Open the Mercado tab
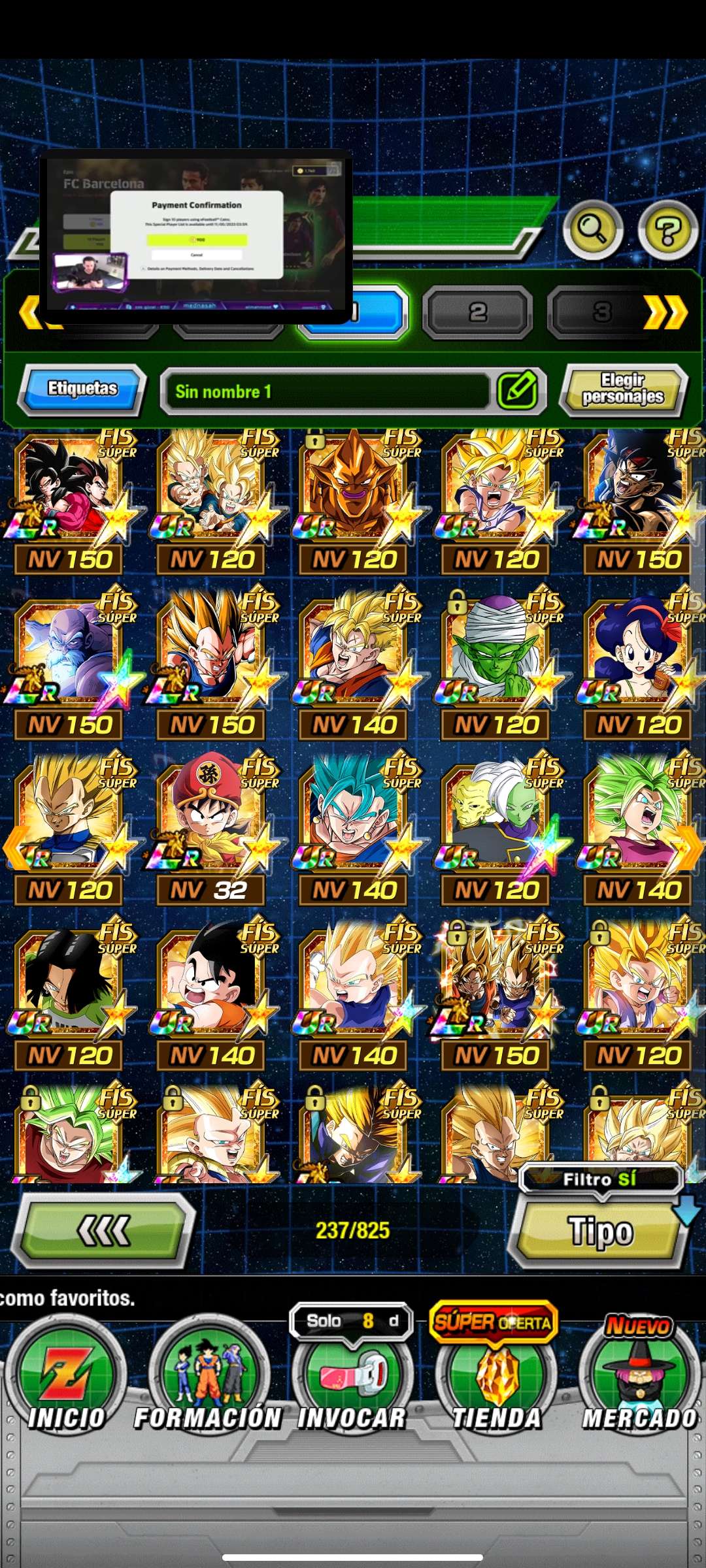The height and width of the screenshot is (1568, 706). [x=639, y=1379]
